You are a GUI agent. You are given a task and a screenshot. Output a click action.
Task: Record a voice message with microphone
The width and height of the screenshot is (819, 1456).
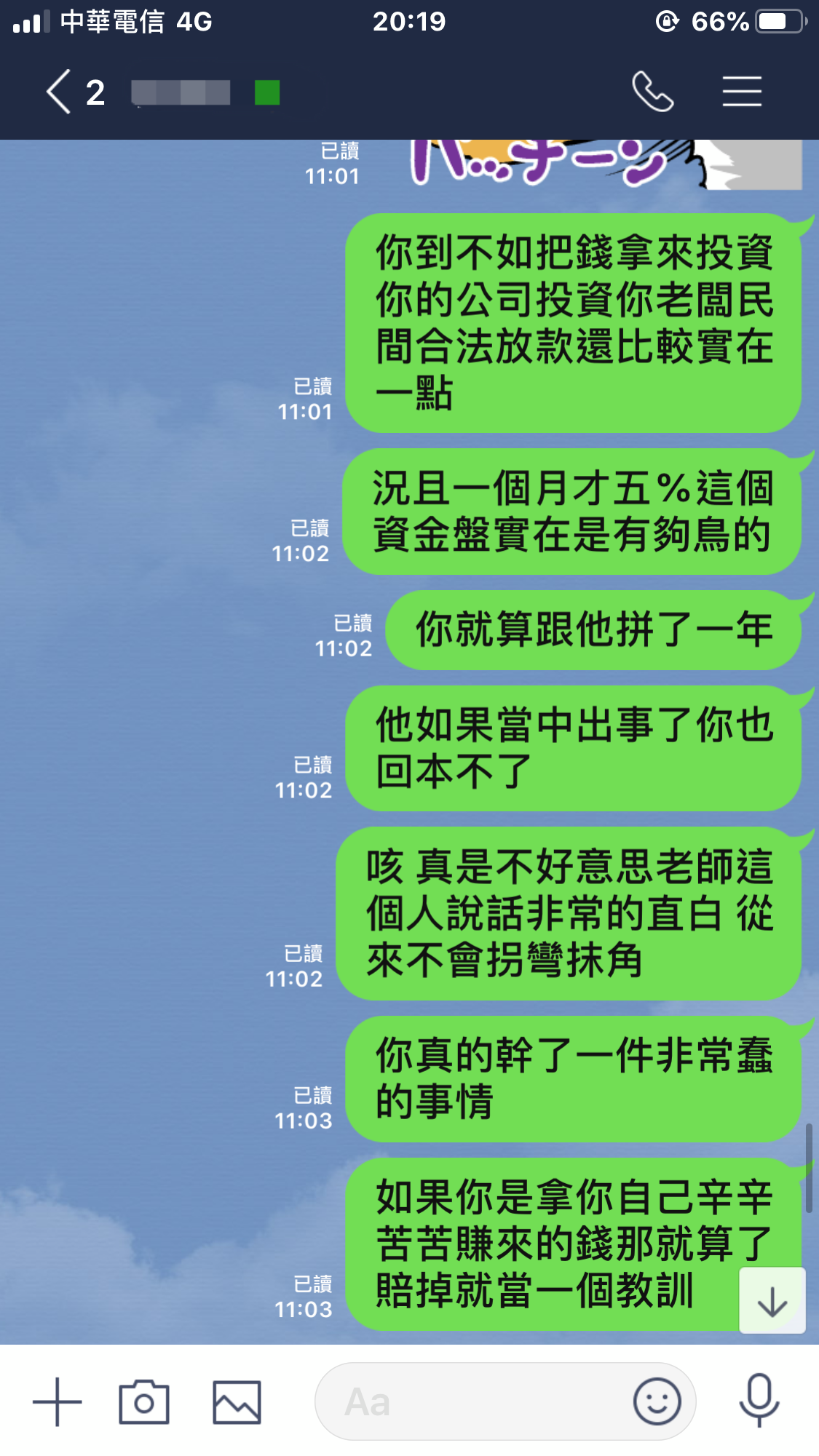(759, 1400)
